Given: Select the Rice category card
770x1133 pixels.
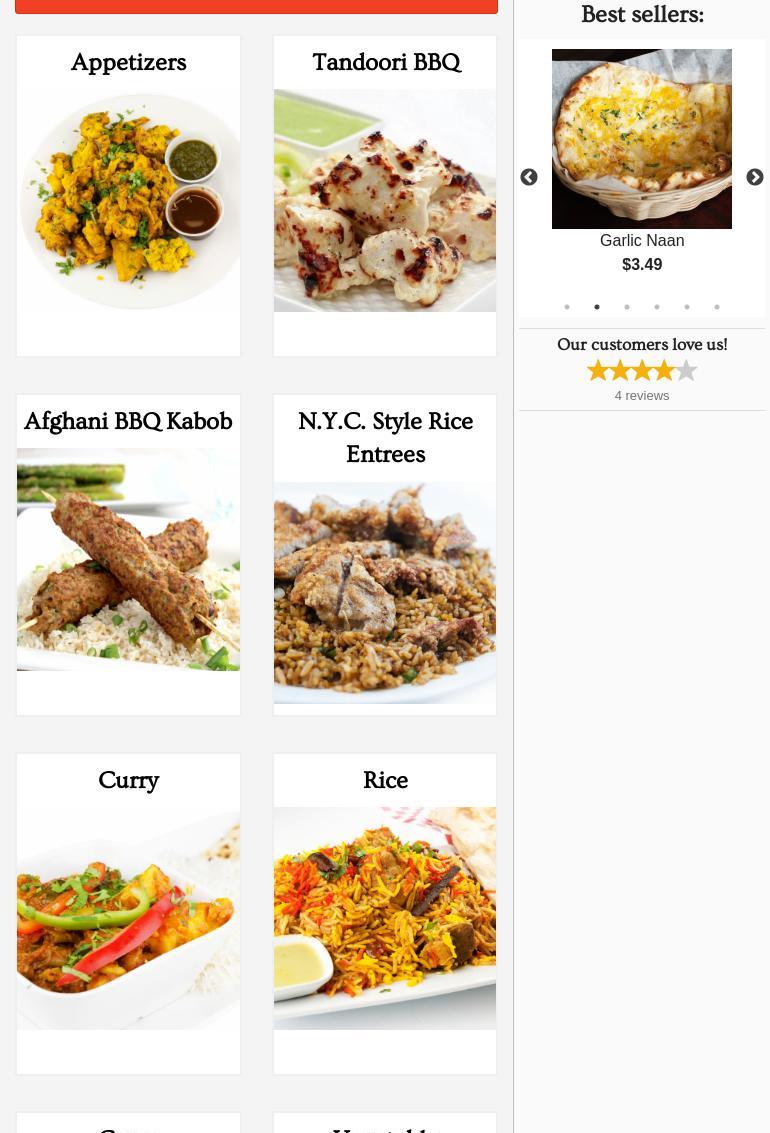Looking at the screenshot, I should 385,917.
